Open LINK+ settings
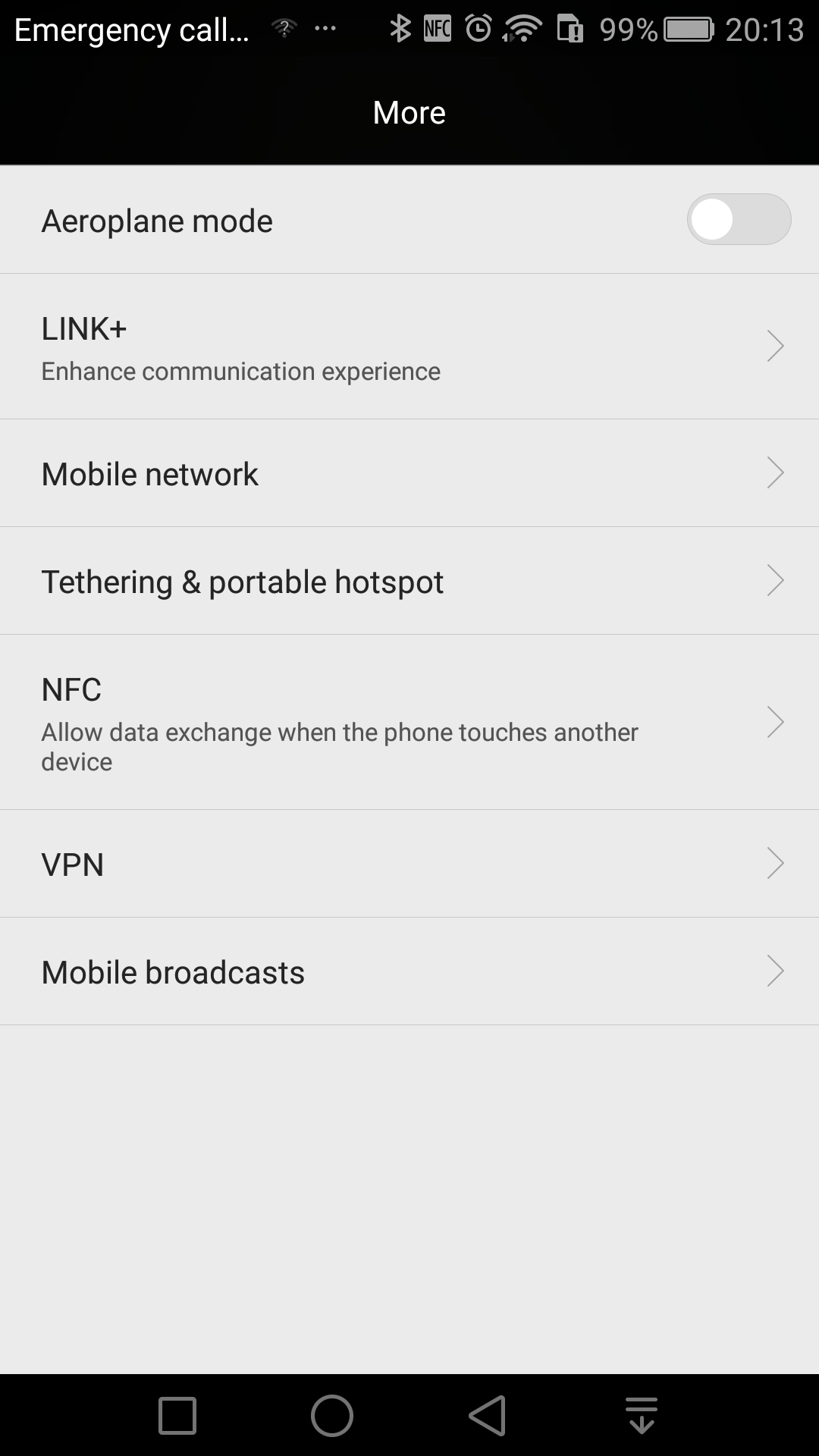Image resolution: width=819 pixels, height=1456 pixels. [409, 347]
